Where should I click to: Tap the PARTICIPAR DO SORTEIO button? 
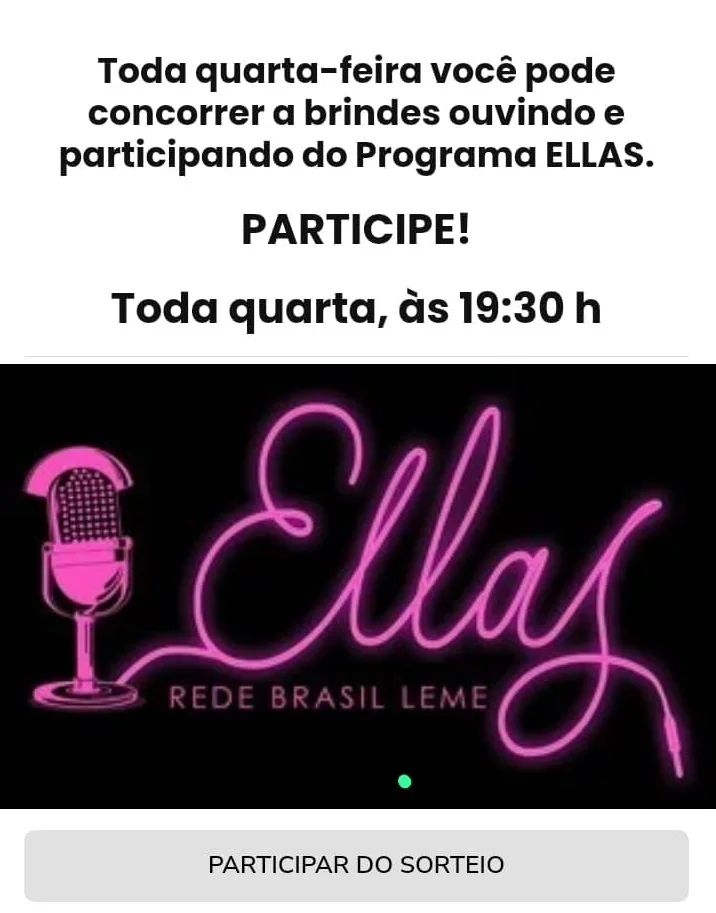(356, 865)
